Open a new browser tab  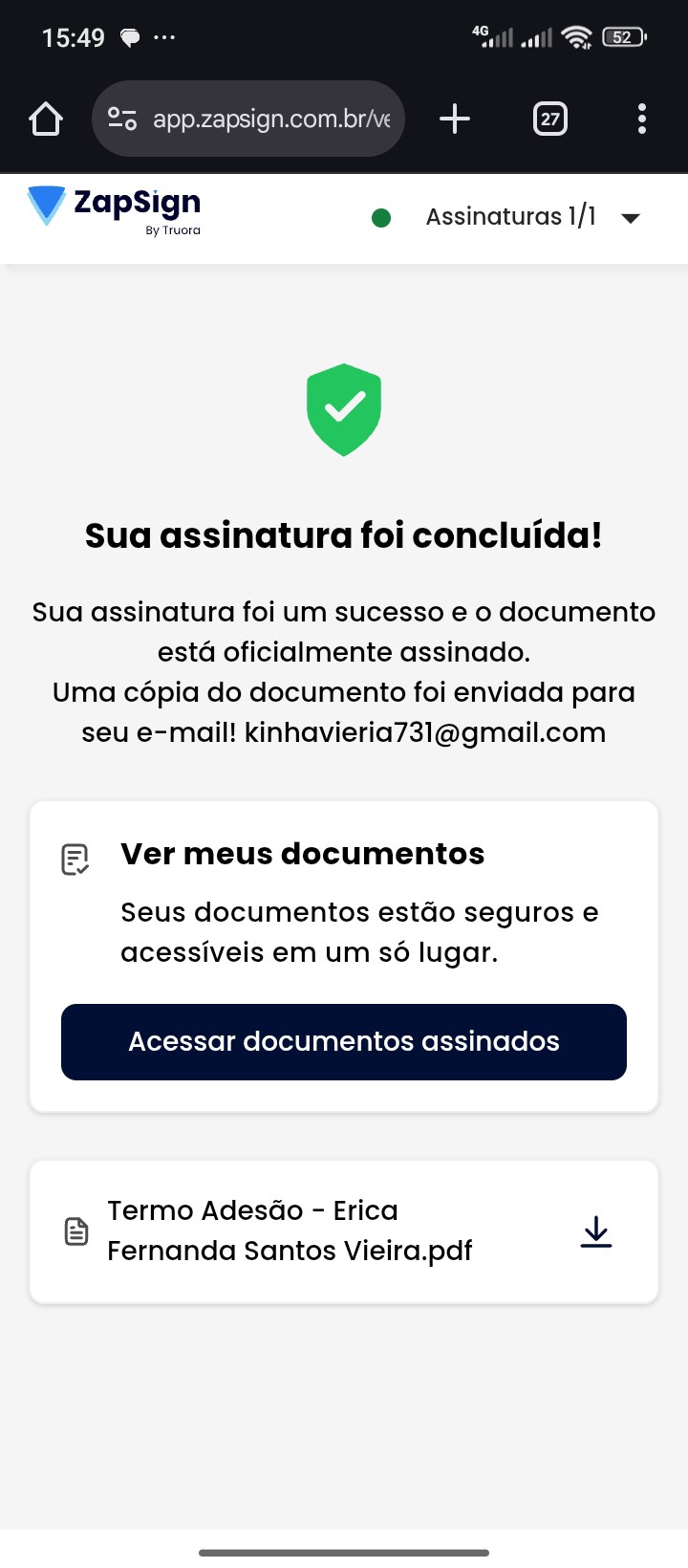coord(455,120)
